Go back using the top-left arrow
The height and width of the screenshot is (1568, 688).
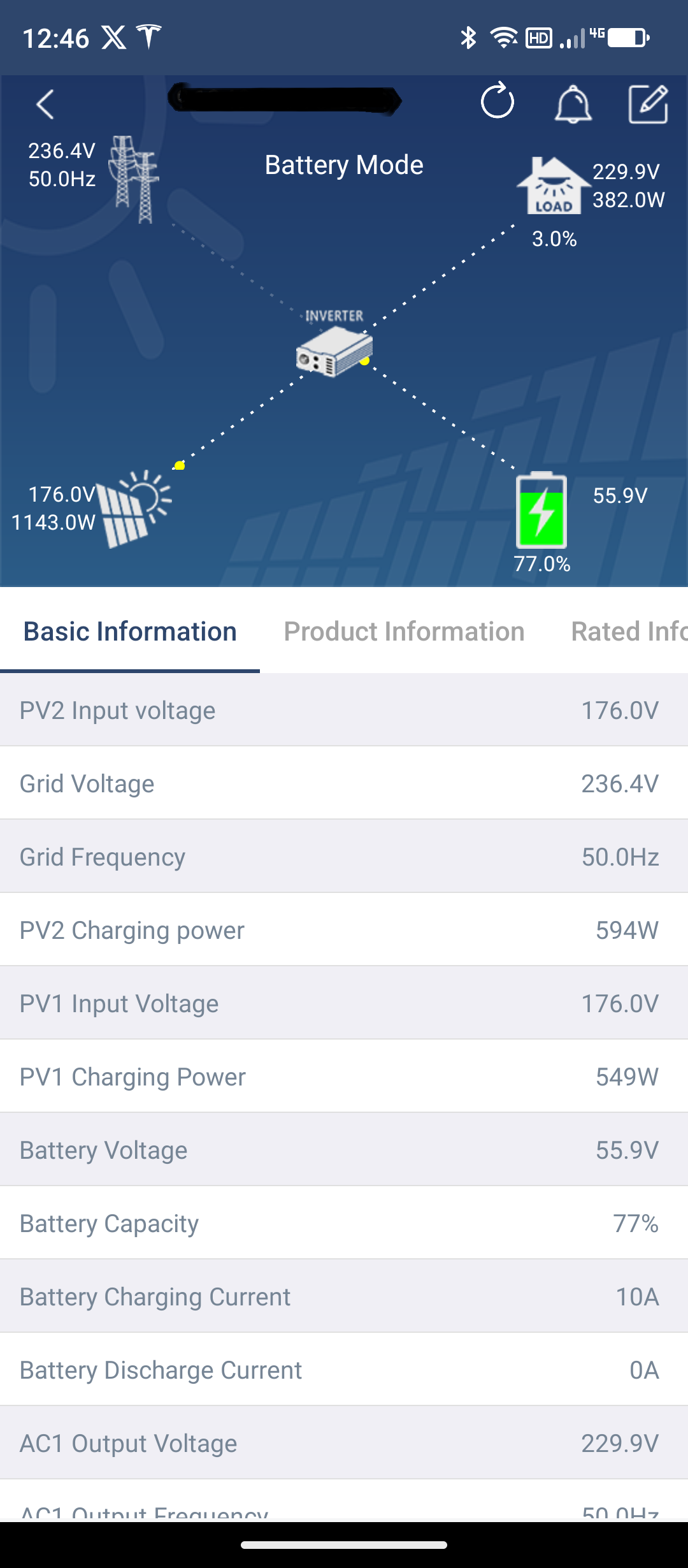tap(45, 104)
